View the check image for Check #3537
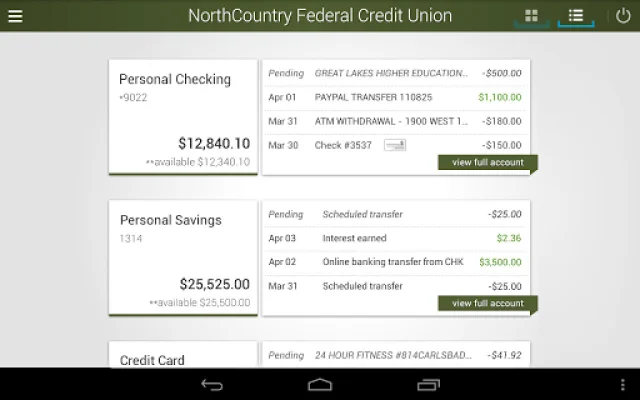This screenshot has width=640, height=400. point(395,145)
